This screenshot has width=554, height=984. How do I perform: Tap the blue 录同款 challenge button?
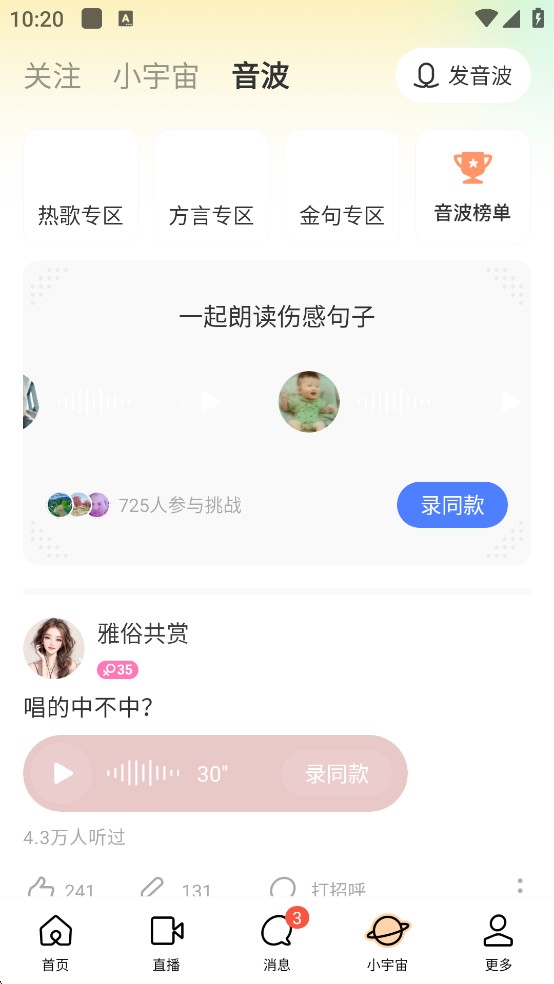(x=452, y=505)
